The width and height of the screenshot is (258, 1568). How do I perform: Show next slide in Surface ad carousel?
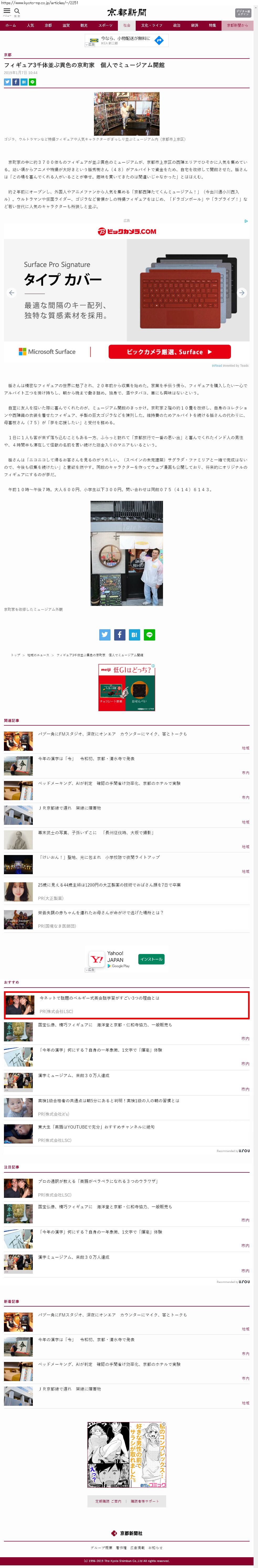(x=241, y=293)
